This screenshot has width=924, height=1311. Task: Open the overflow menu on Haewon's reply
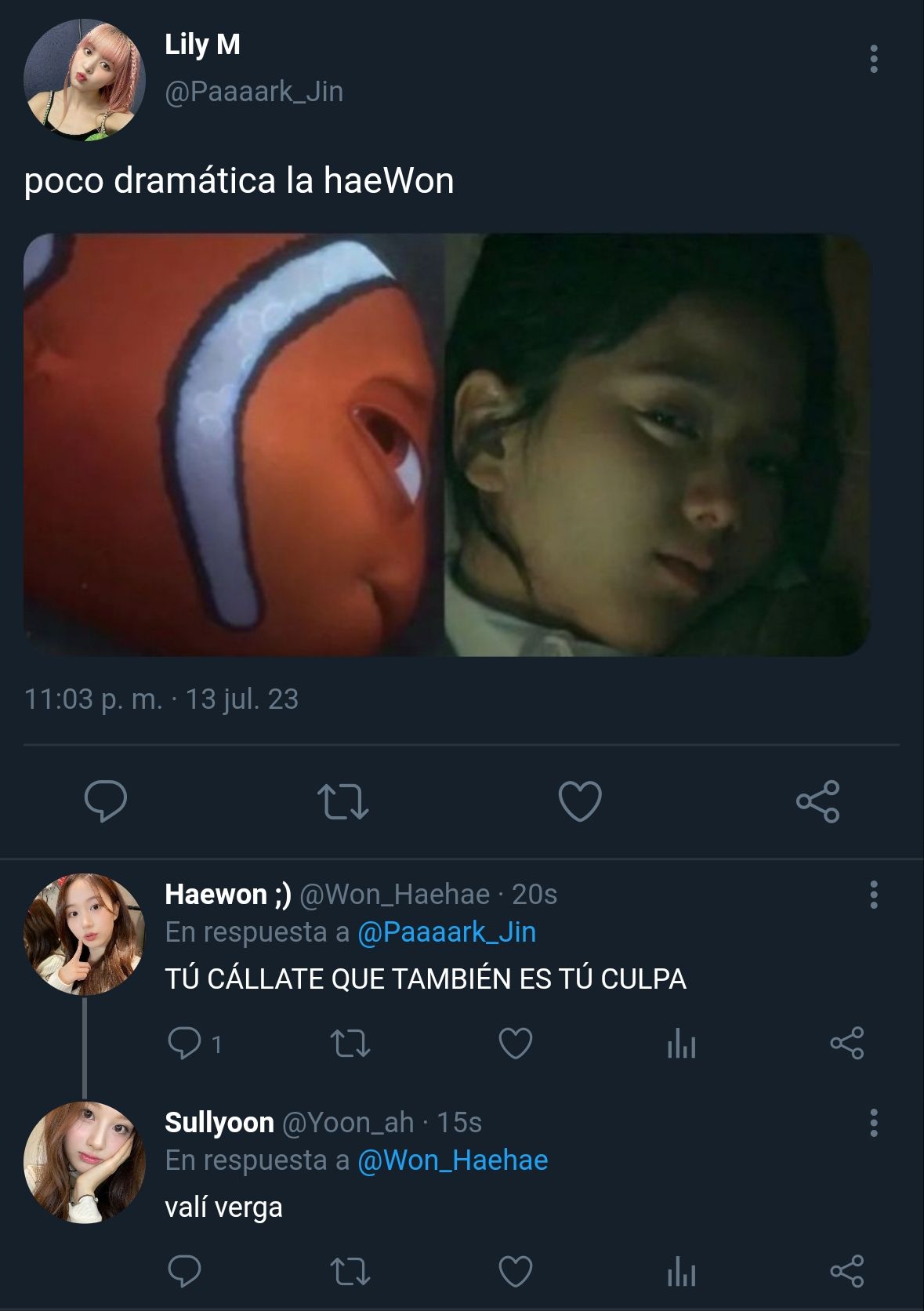tap(874, 895)
